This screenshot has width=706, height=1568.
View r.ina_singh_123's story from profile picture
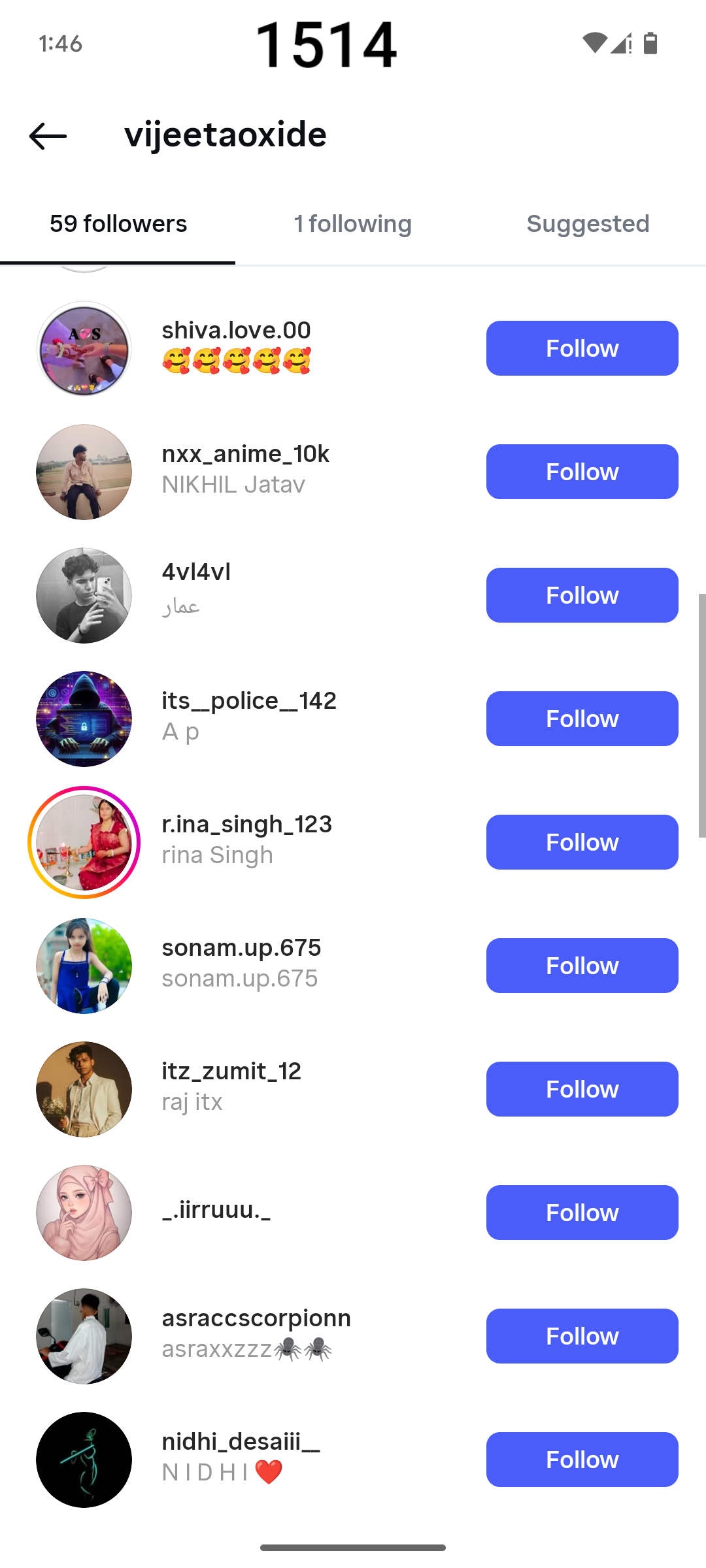[x=84, y=842]
